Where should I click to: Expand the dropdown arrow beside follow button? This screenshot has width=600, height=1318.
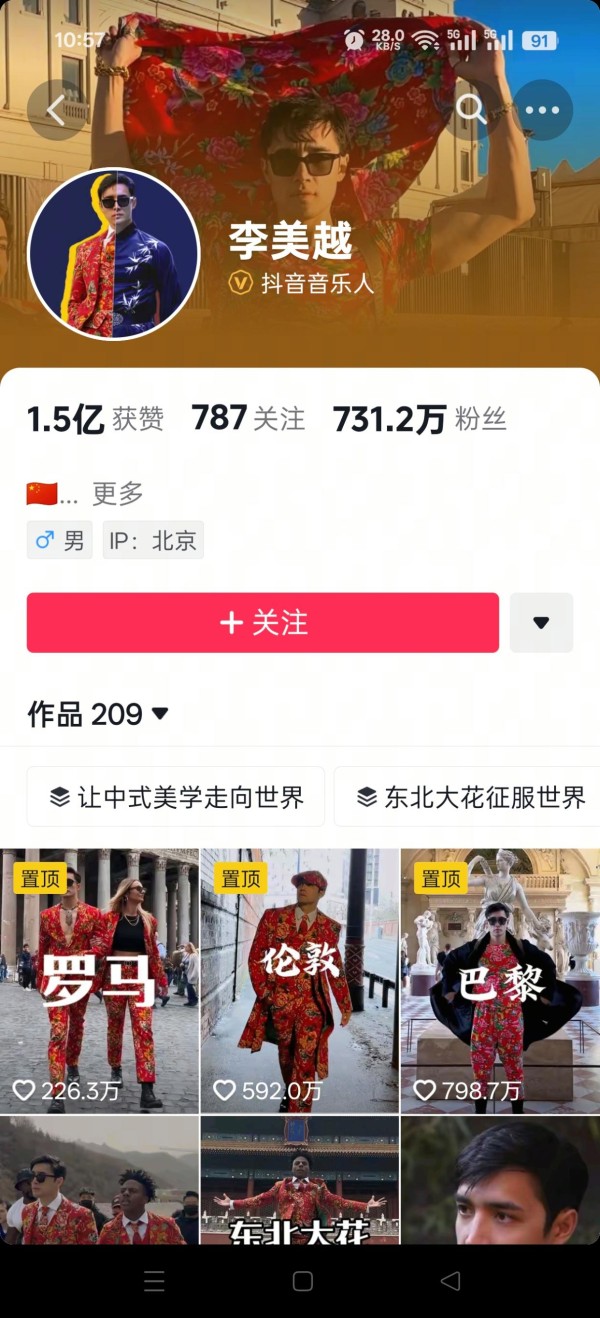click(541, 622)
